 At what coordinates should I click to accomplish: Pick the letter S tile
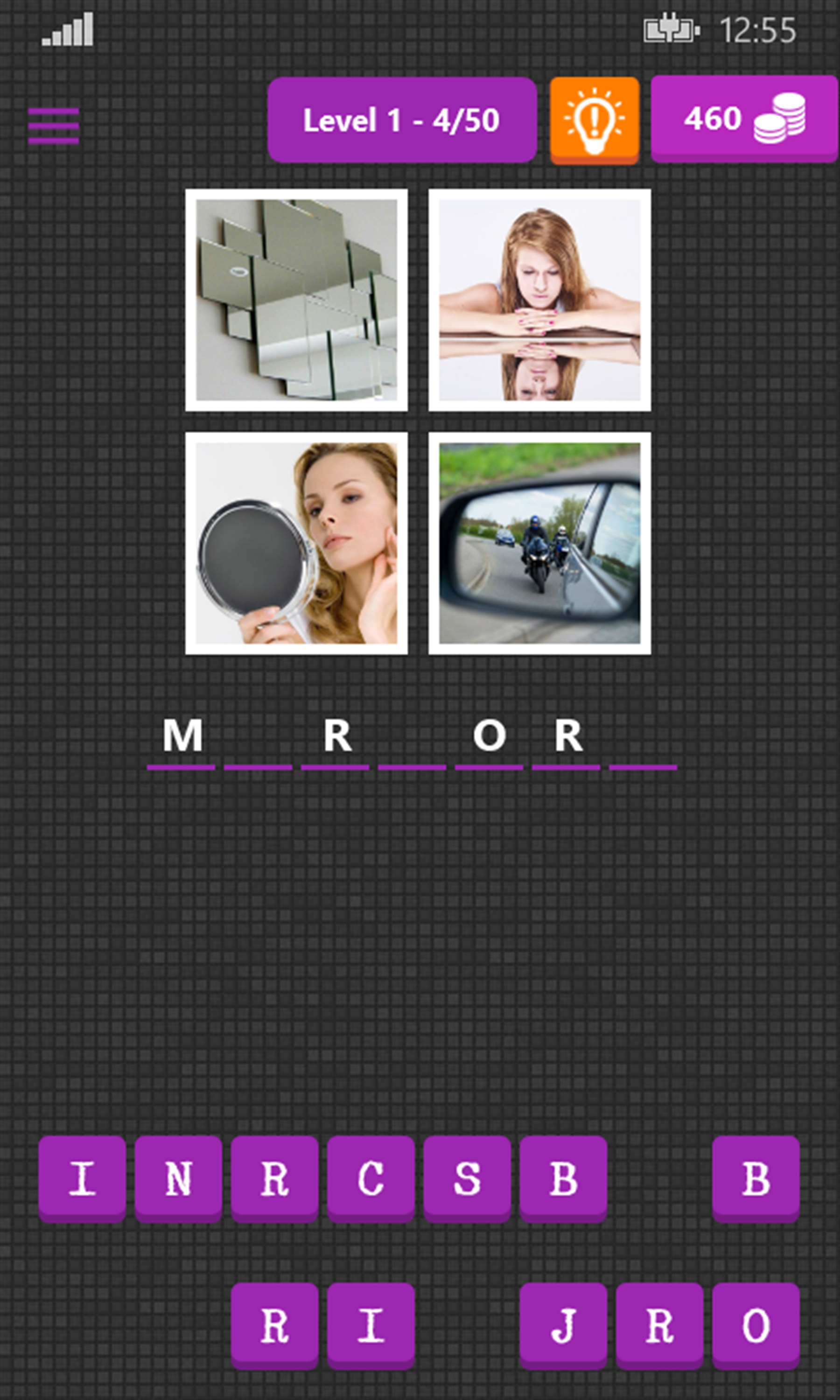(x=467, y=1178)
